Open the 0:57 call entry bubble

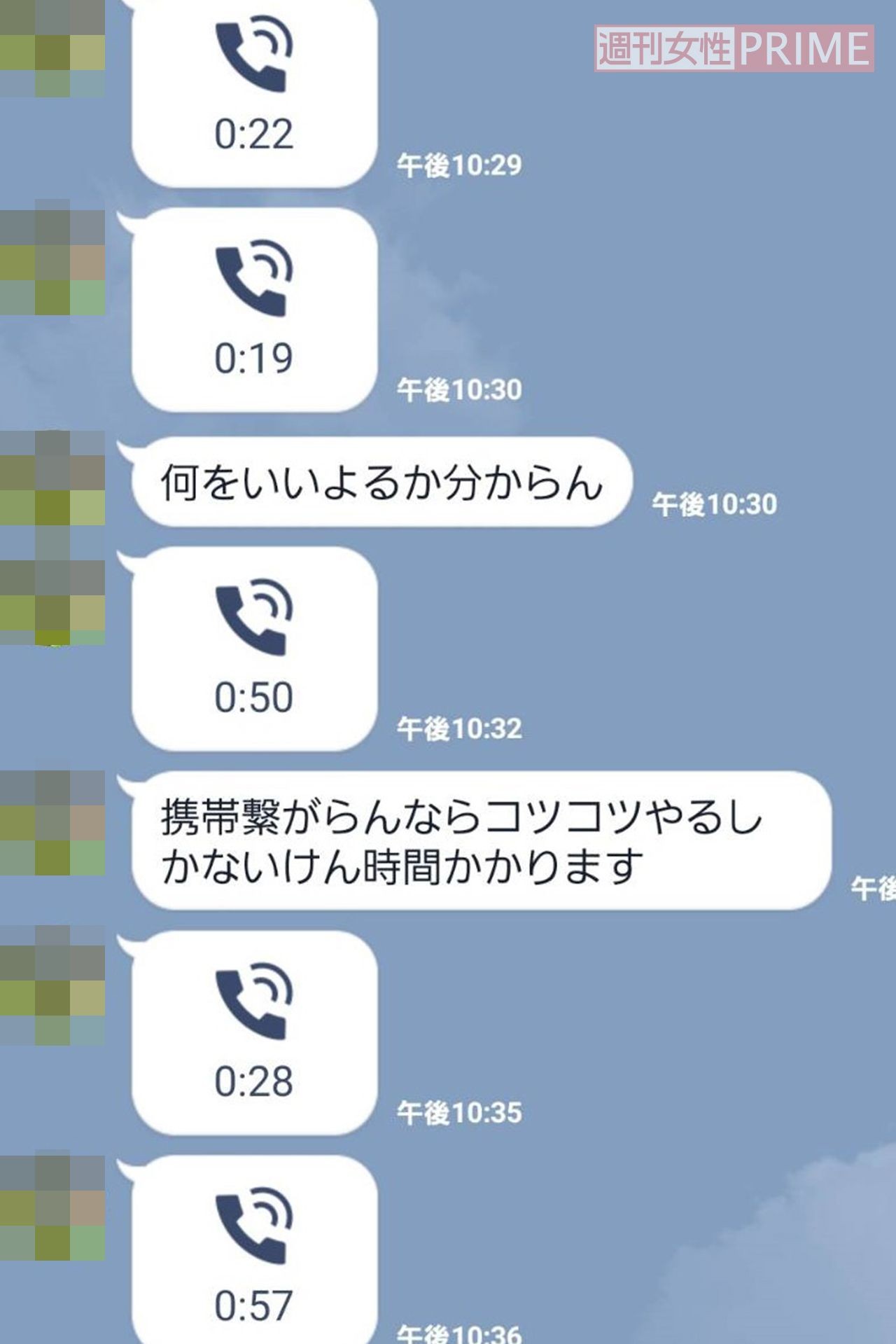254,1254
